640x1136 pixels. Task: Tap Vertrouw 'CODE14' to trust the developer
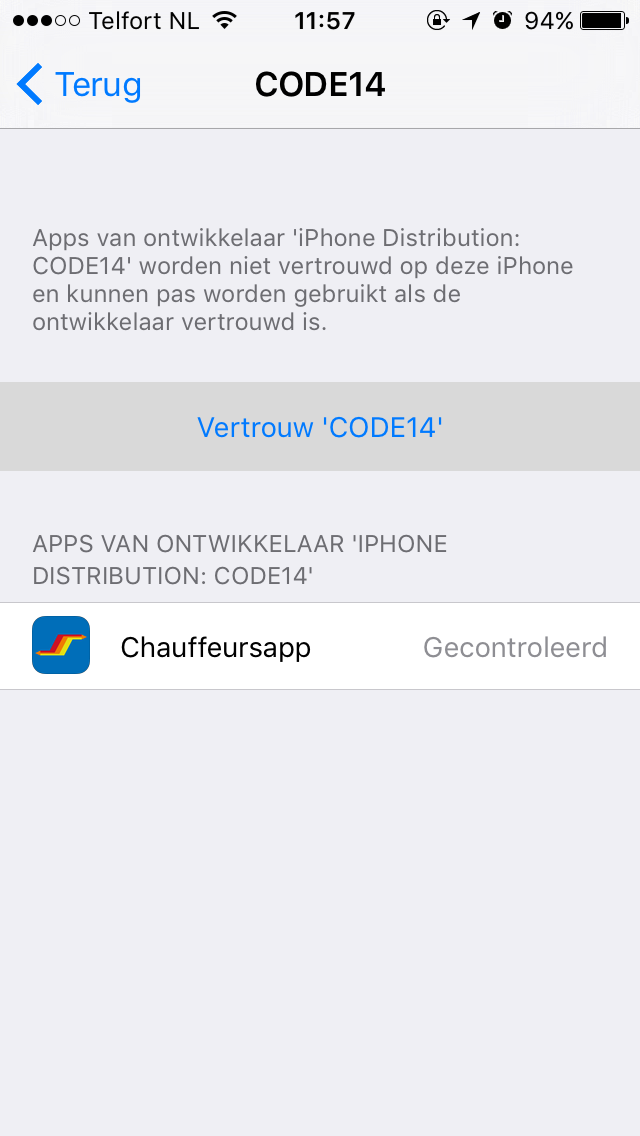pos(320,427)
